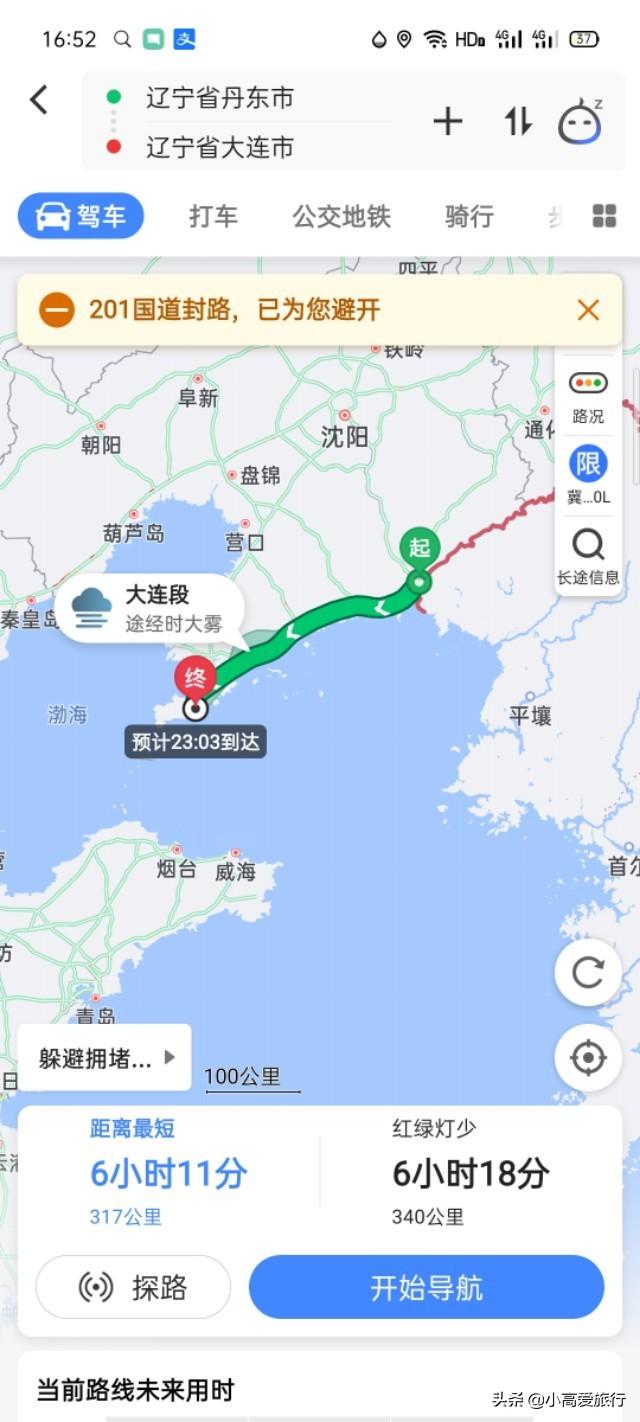Viewport: 640px width, 1422px height.
Task: Open the travel modes grid icon
Action: pos(604,216)
